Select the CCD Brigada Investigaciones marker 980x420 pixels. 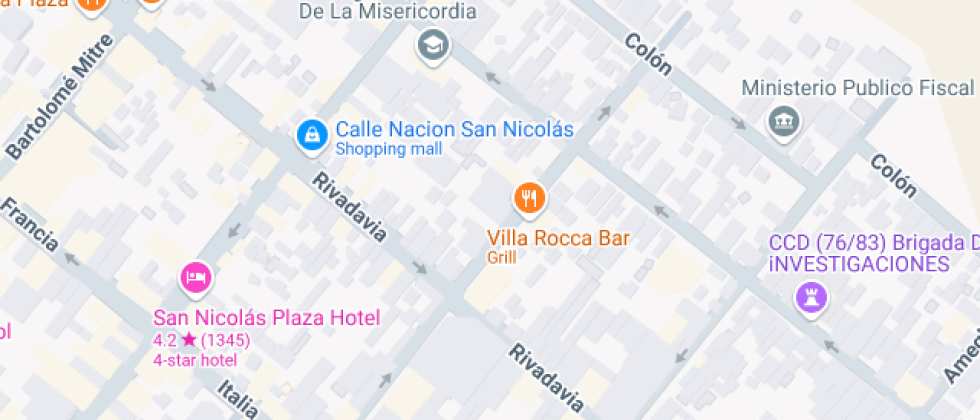pos(810,297)
